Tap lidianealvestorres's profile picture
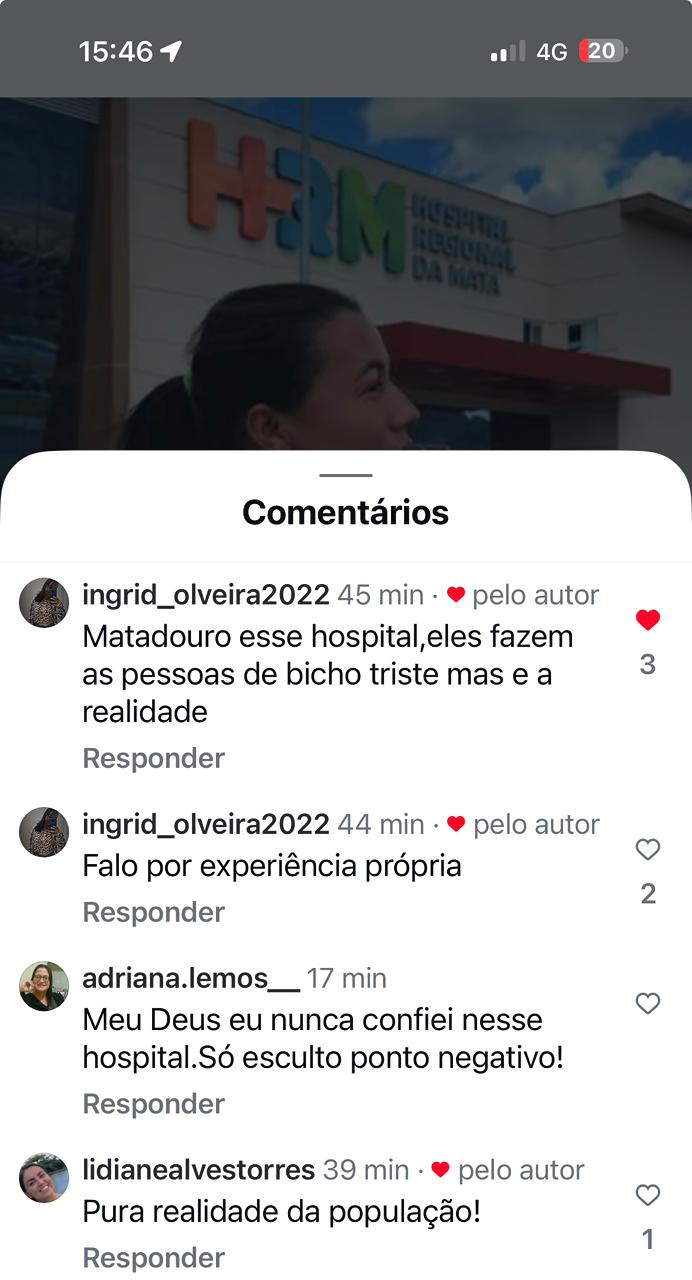The image size is (692, 1280). [44, 1178]
